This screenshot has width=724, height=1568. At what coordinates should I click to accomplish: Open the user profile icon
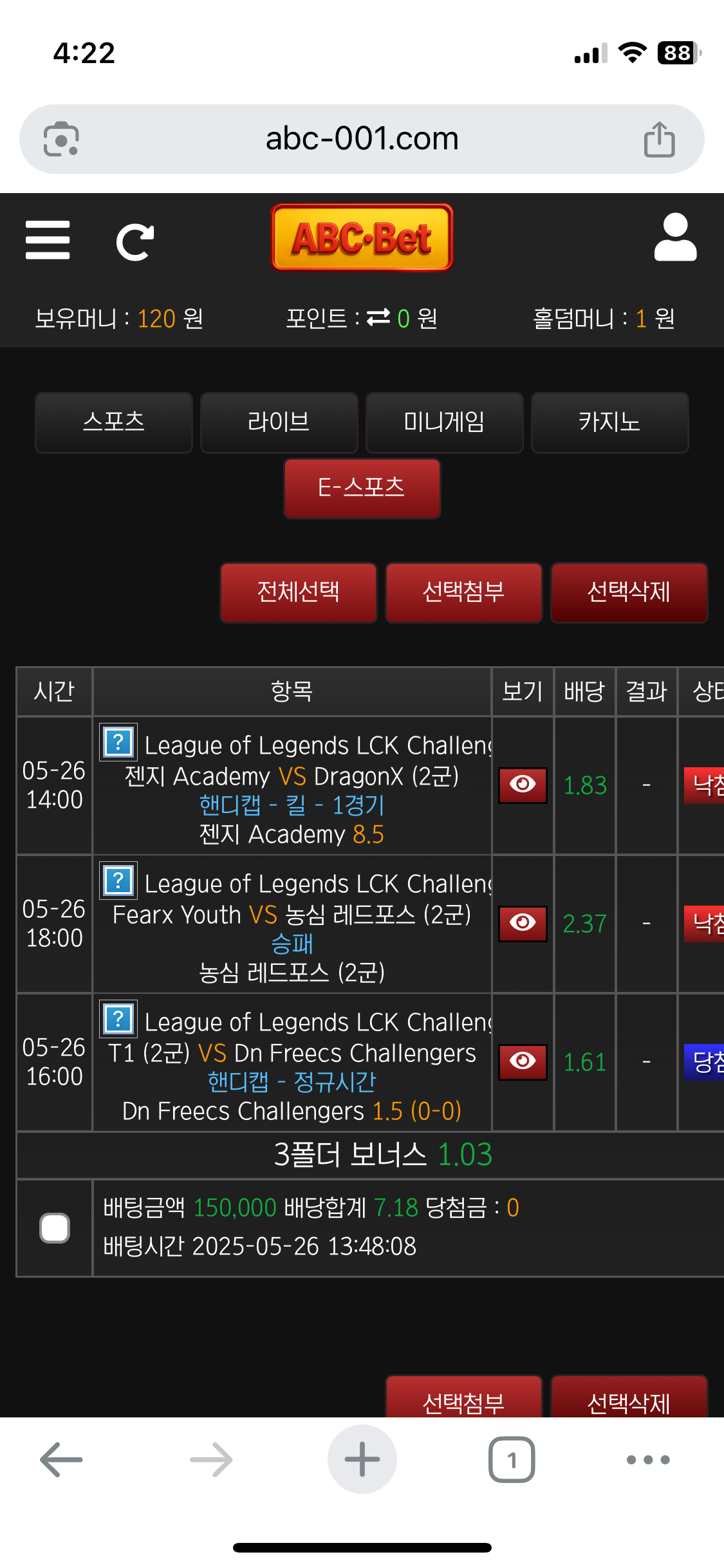pyautogui.click(x=675, y=238)
